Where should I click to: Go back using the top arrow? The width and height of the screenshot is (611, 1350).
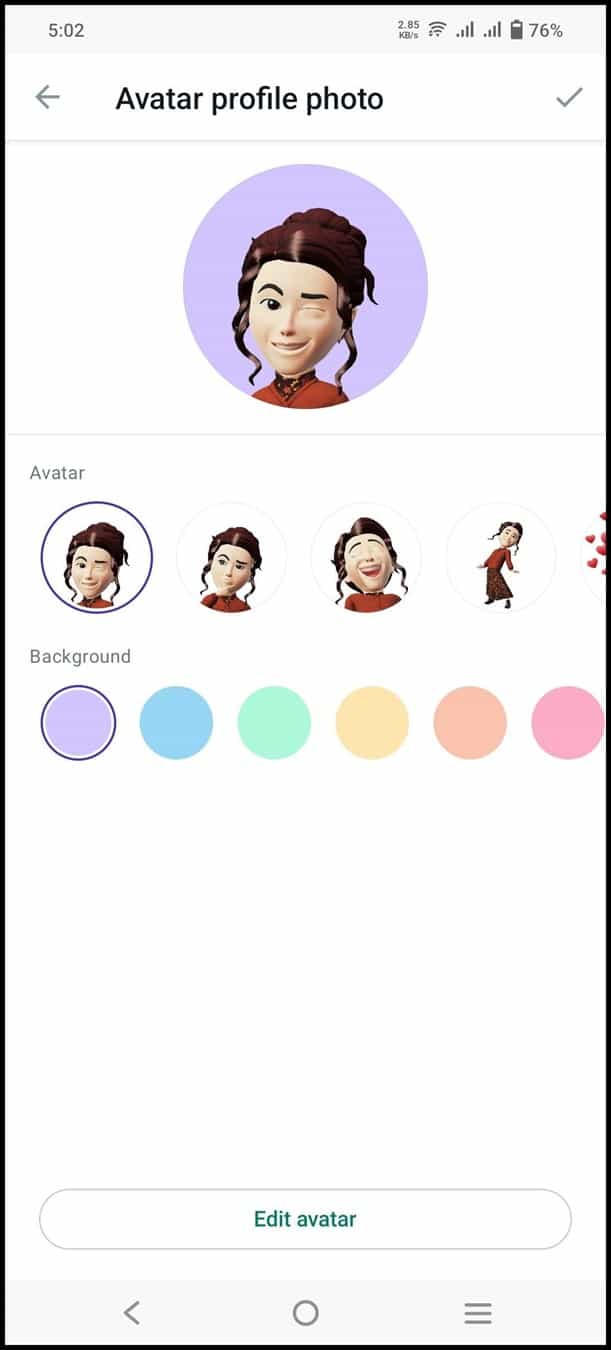click(x=47, y=97)
